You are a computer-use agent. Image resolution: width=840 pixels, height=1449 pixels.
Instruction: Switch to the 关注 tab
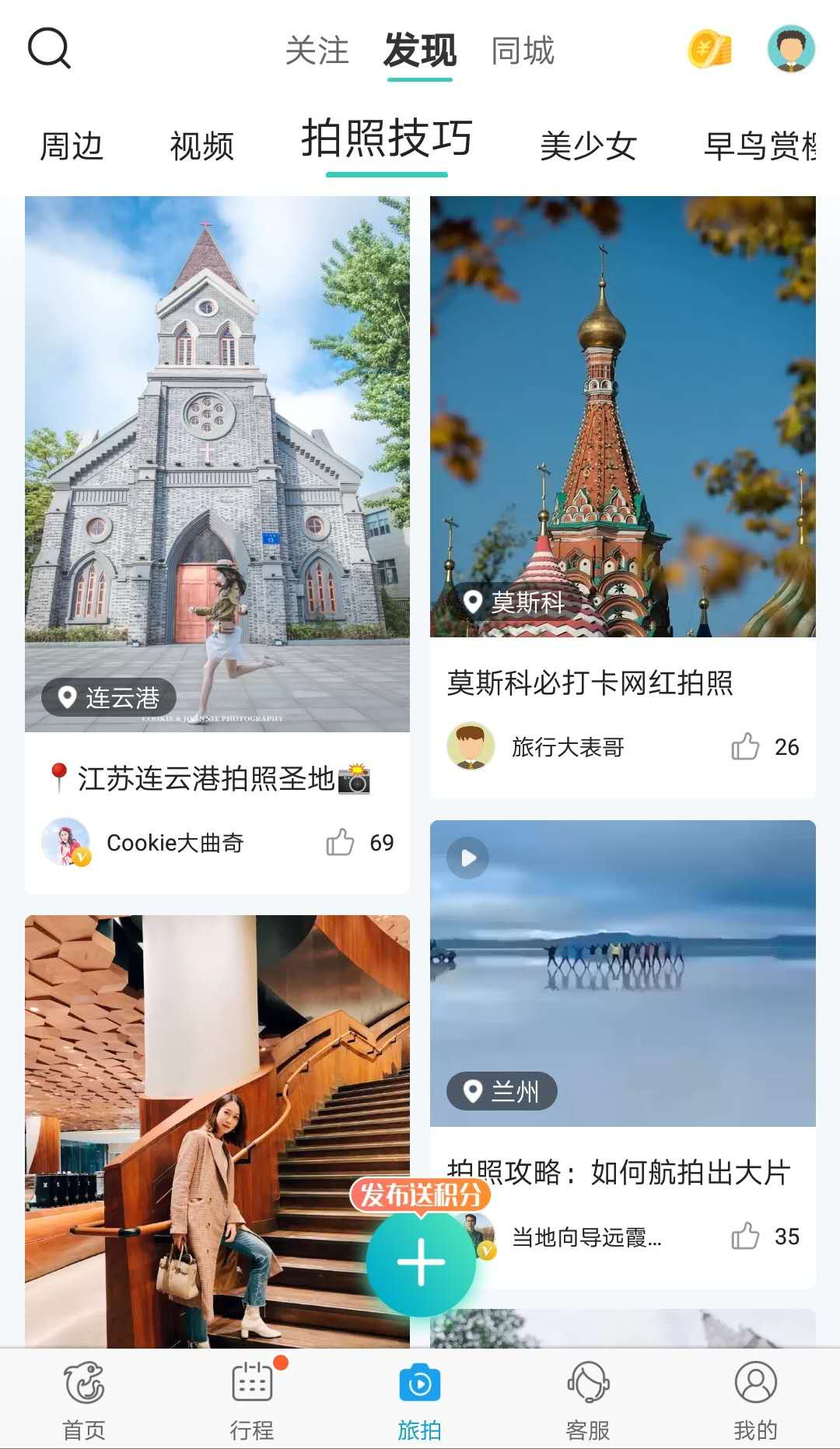[317, 51]
